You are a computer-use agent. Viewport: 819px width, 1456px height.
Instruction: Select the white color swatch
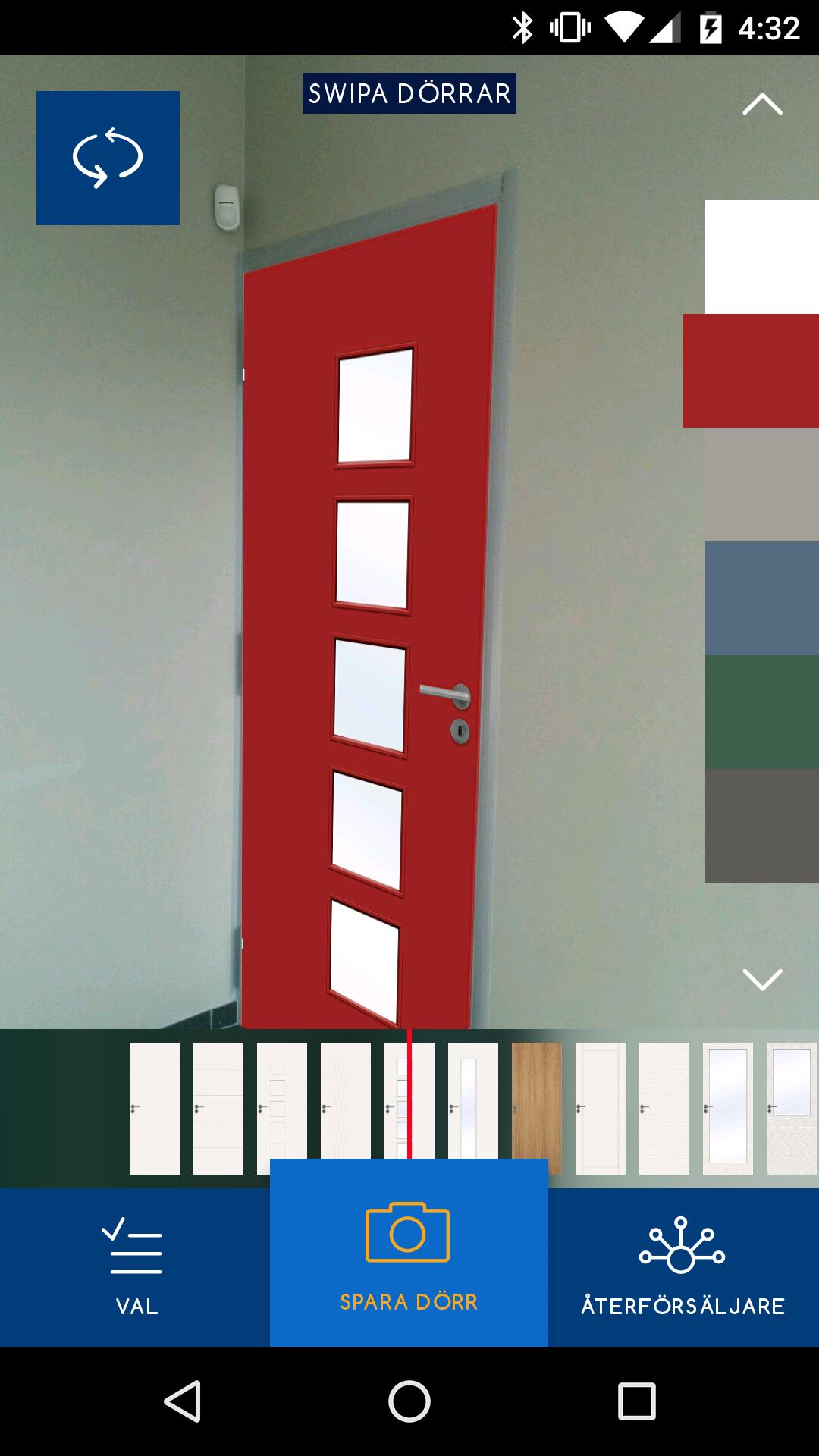coord(761,256)
